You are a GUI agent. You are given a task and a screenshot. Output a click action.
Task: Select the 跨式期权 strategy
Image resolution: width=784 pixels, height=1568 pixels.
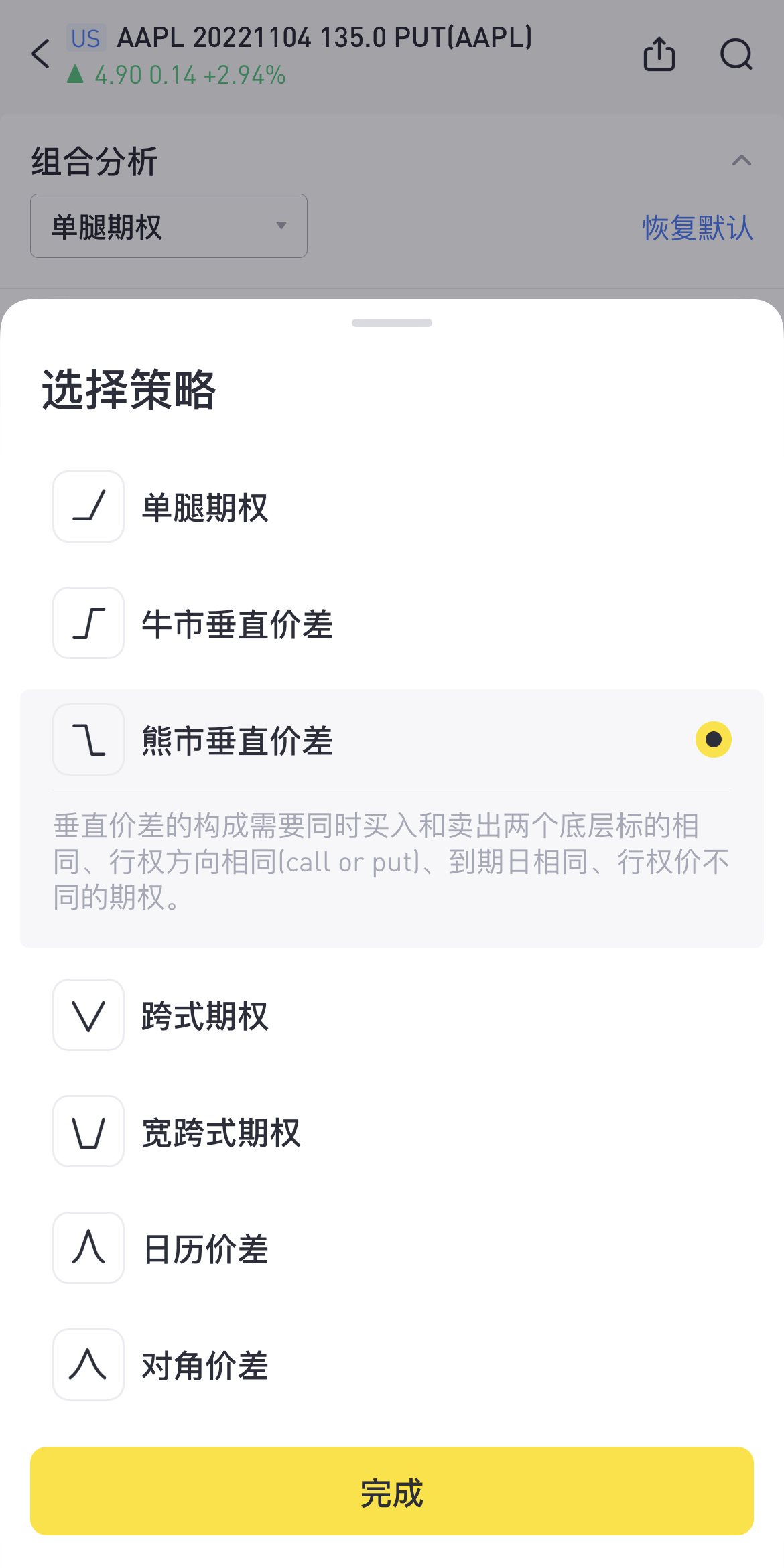click(x=392, y=1015)
